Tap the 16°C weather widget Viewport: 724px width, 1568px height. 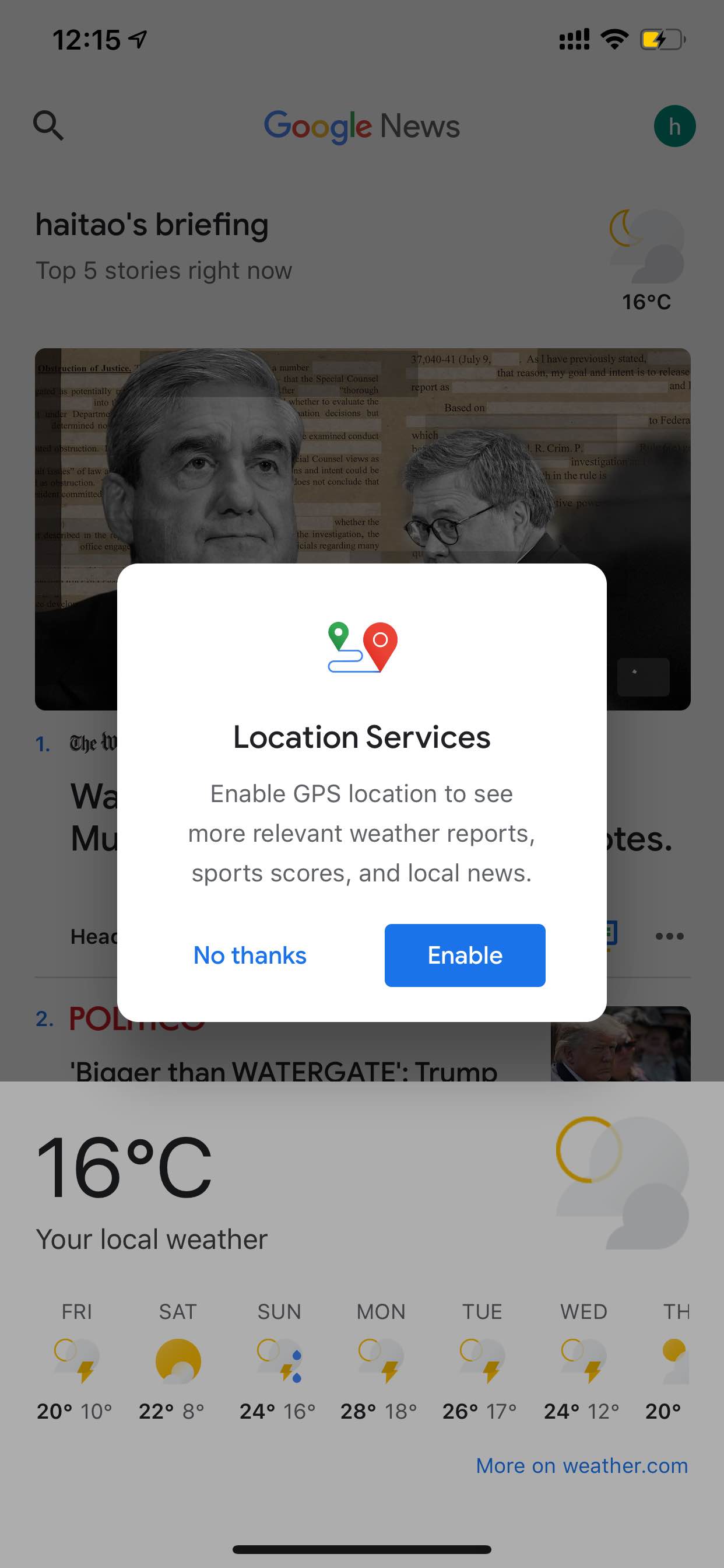click(646, 261)
